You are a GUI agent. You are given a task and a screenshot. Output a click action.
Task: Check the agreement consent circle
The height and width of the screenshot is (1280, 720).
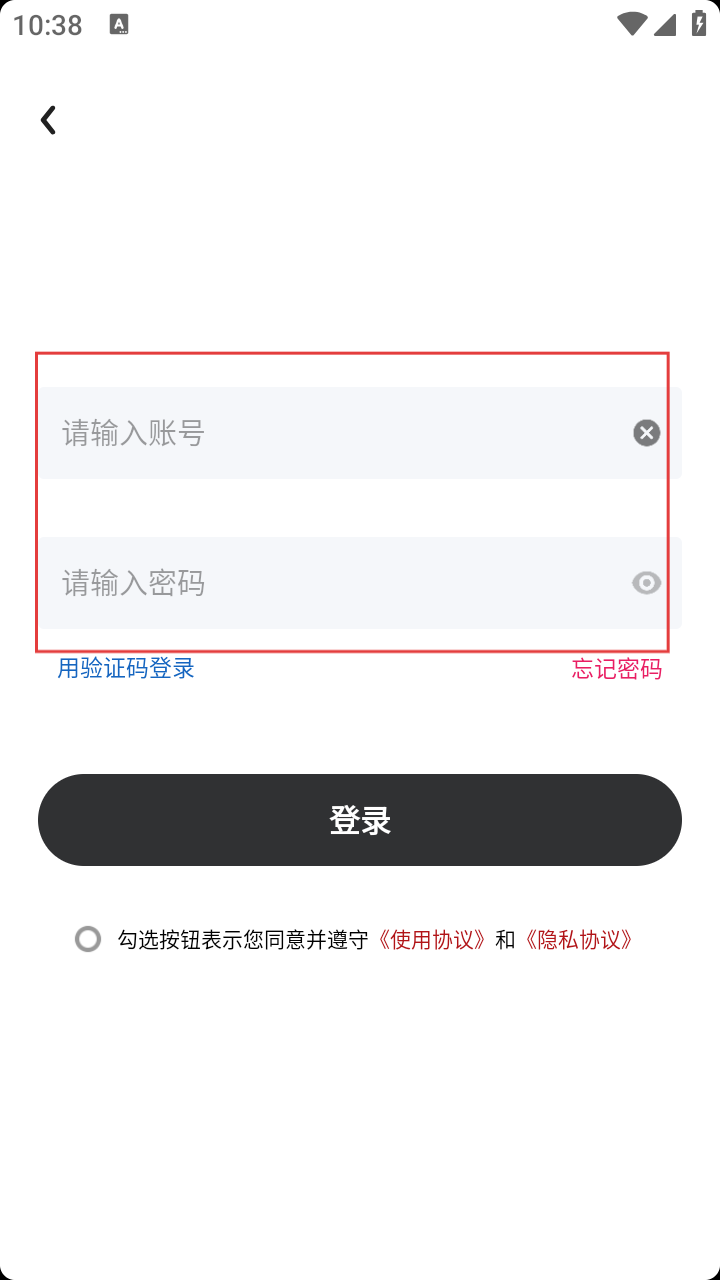pyautogui.click(x=88, y=939)
